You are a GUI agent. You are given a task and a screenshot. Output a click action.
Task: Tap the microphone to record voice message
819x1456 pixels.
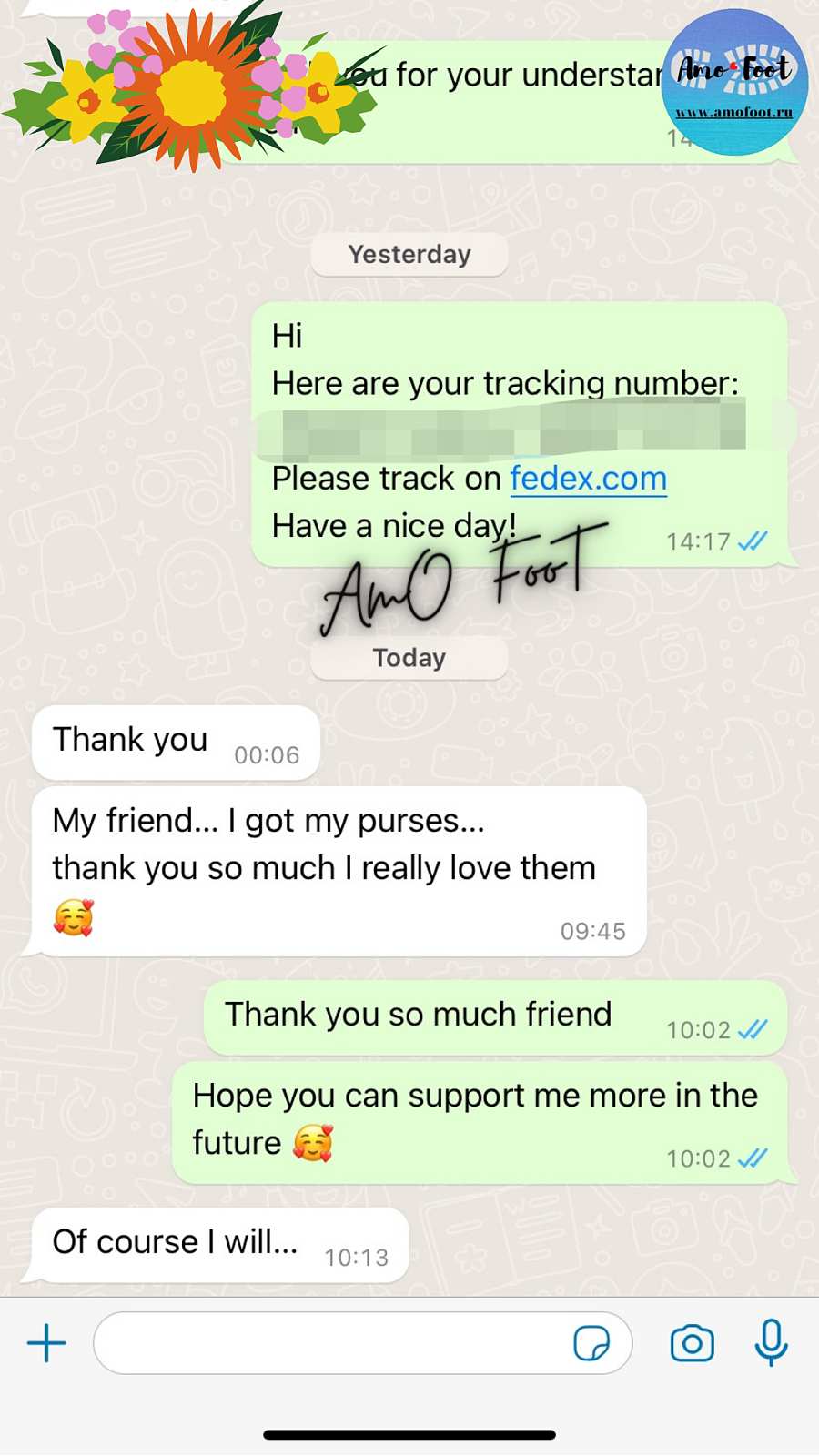tap(771, 1343)
